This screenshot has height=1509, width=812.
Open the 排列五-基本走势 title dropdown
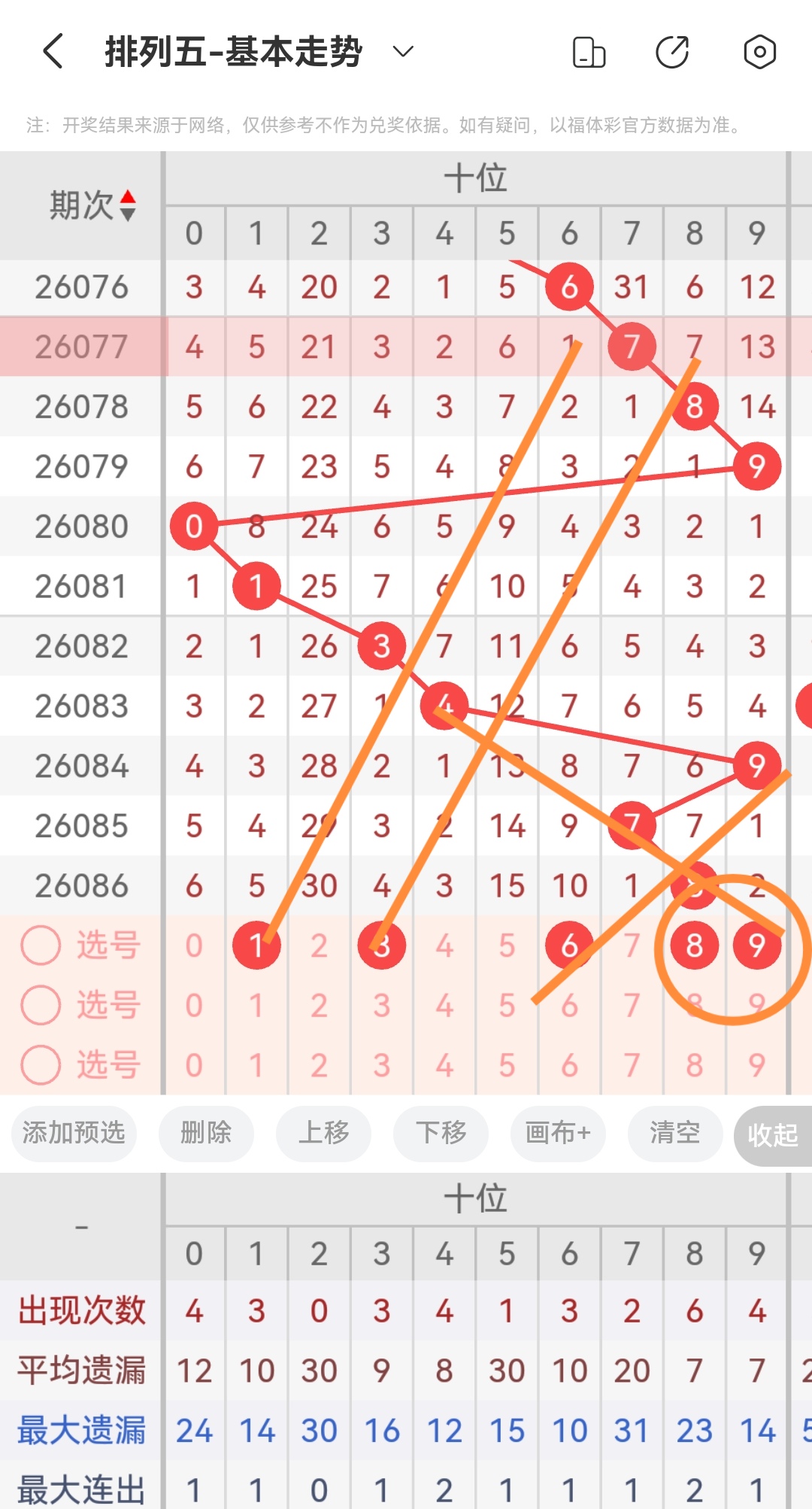tap(403, 51)
